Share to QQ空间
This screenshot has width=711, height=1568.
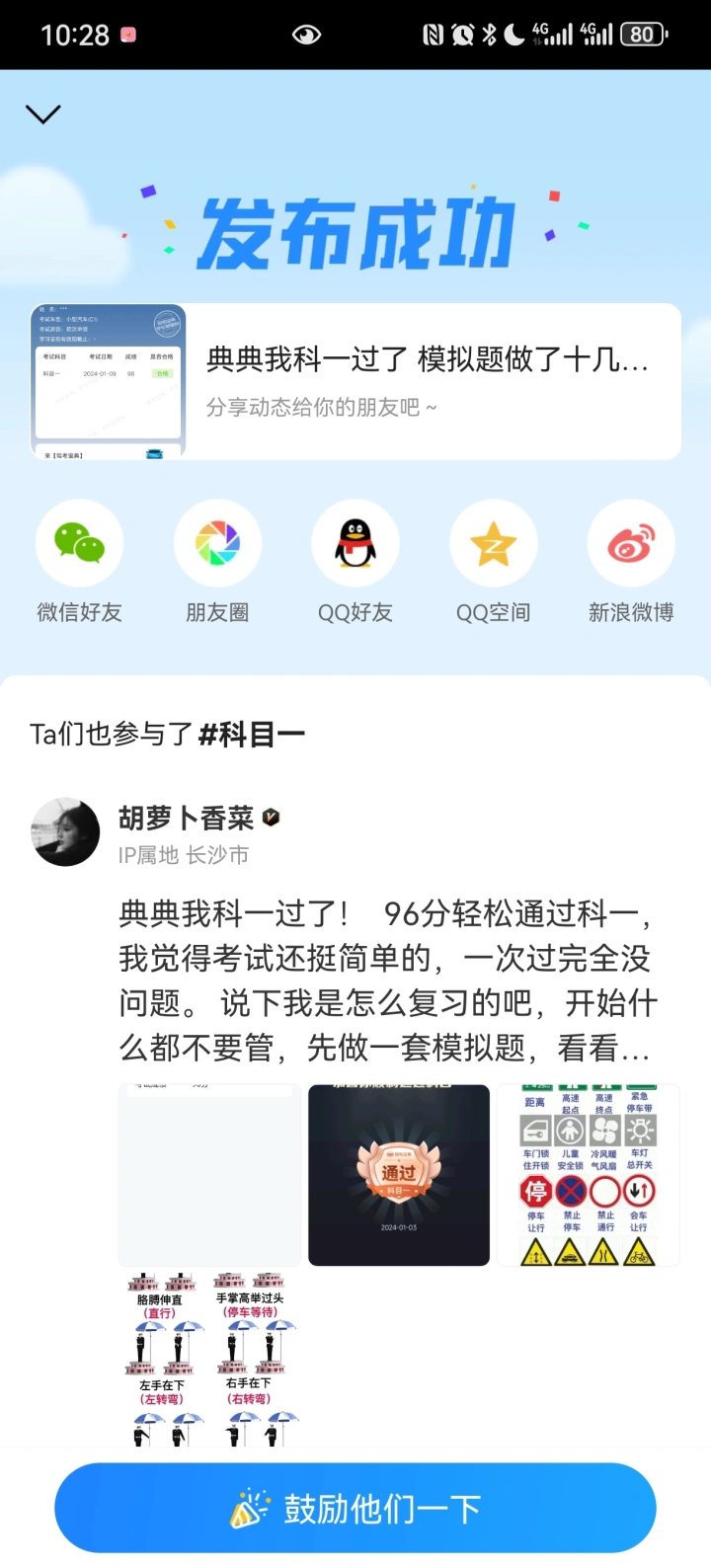493,544
